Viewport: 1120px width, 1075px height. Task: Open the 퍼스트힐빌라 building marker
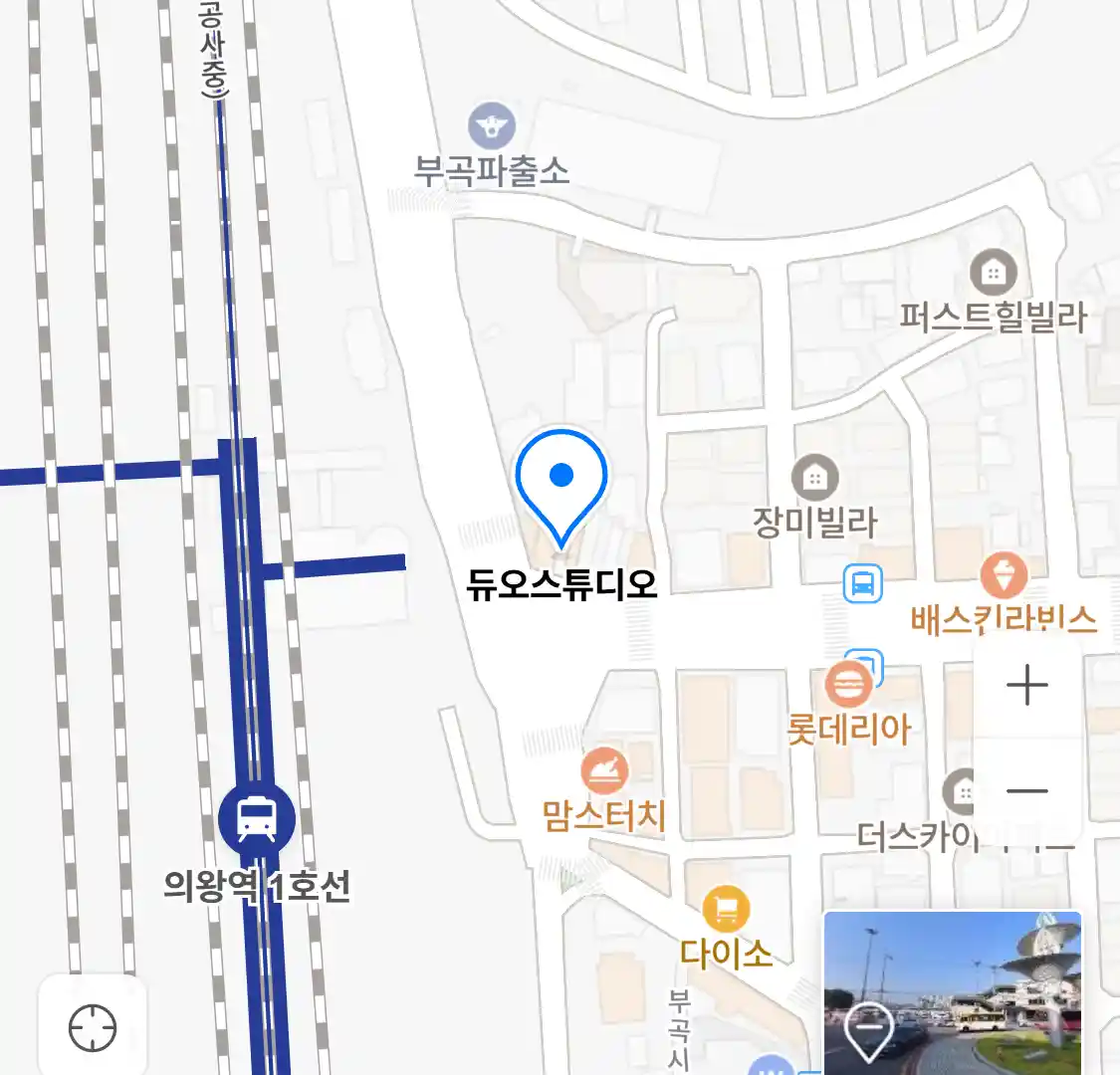[x=993, y=271]
